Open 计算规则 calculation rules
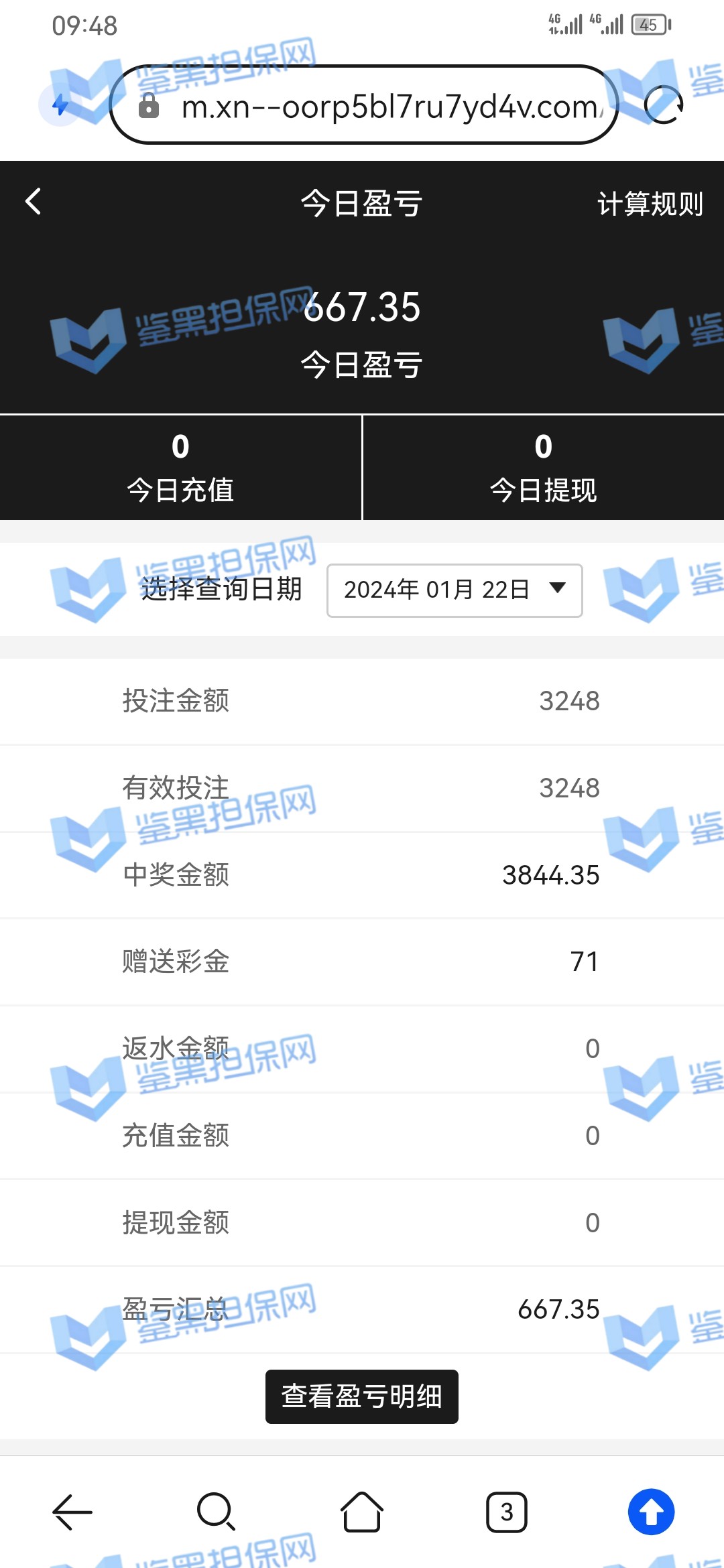This screenshot has height=1568, width=724. 650,204
